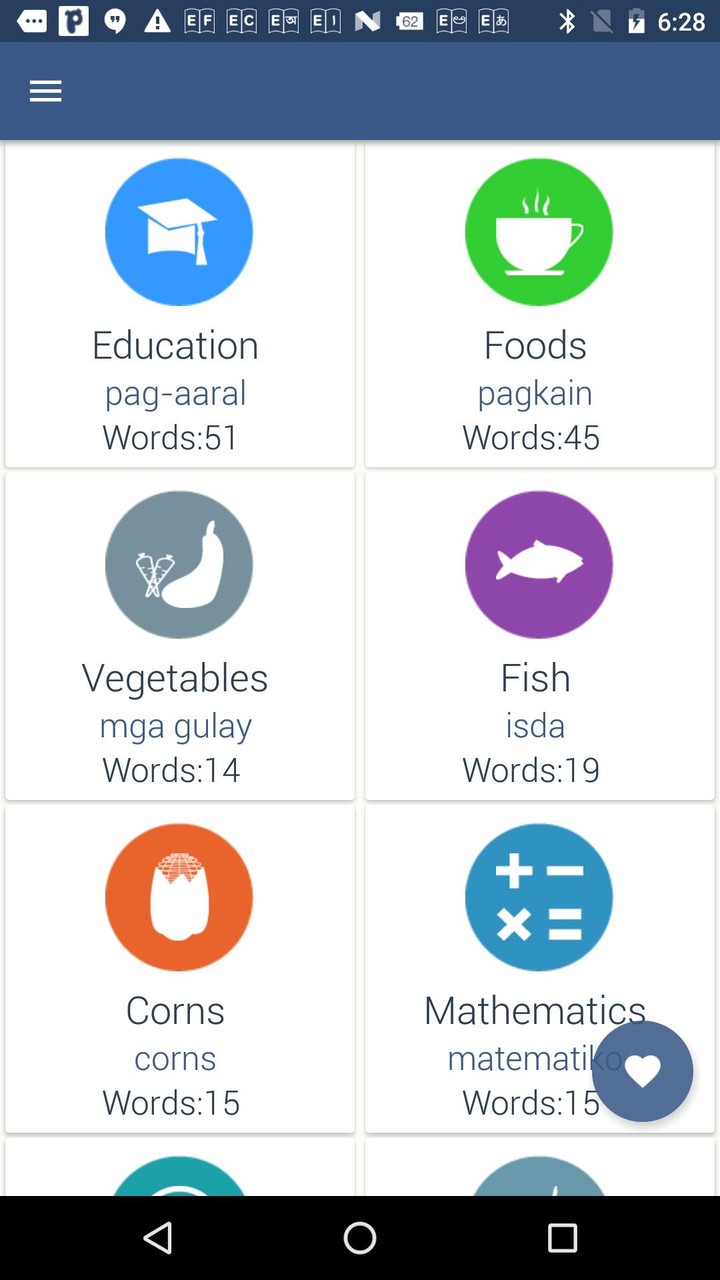Open the Education category with graduation cap icon

point(179,231)
